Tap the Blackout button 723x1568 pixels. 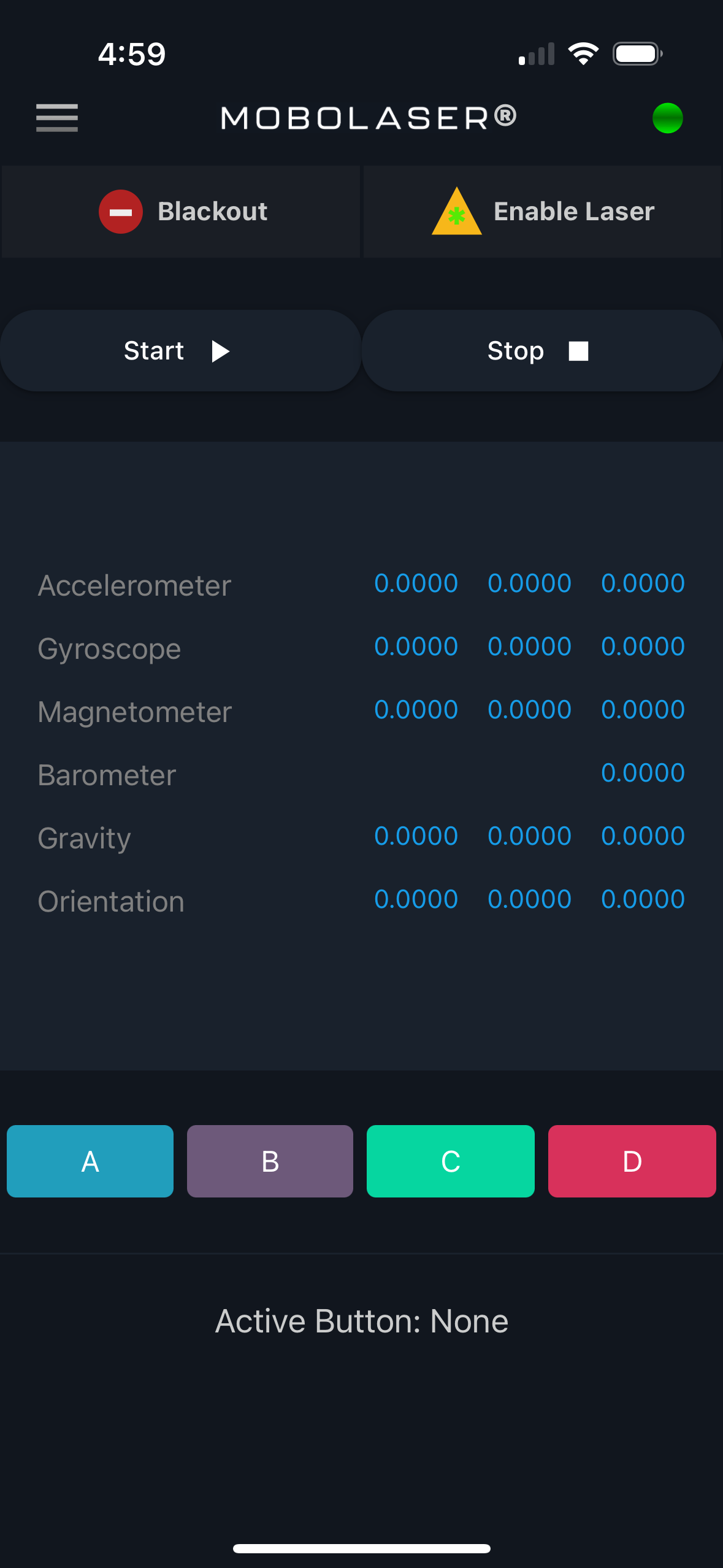tap(182, 212)
